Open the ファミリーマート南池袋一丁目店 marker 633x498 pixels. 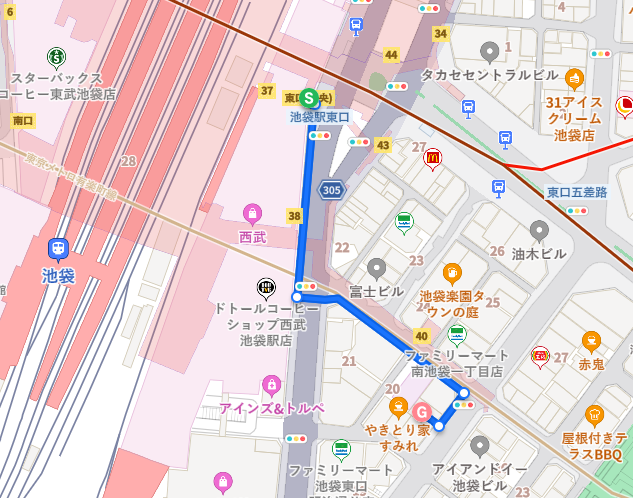457,334
